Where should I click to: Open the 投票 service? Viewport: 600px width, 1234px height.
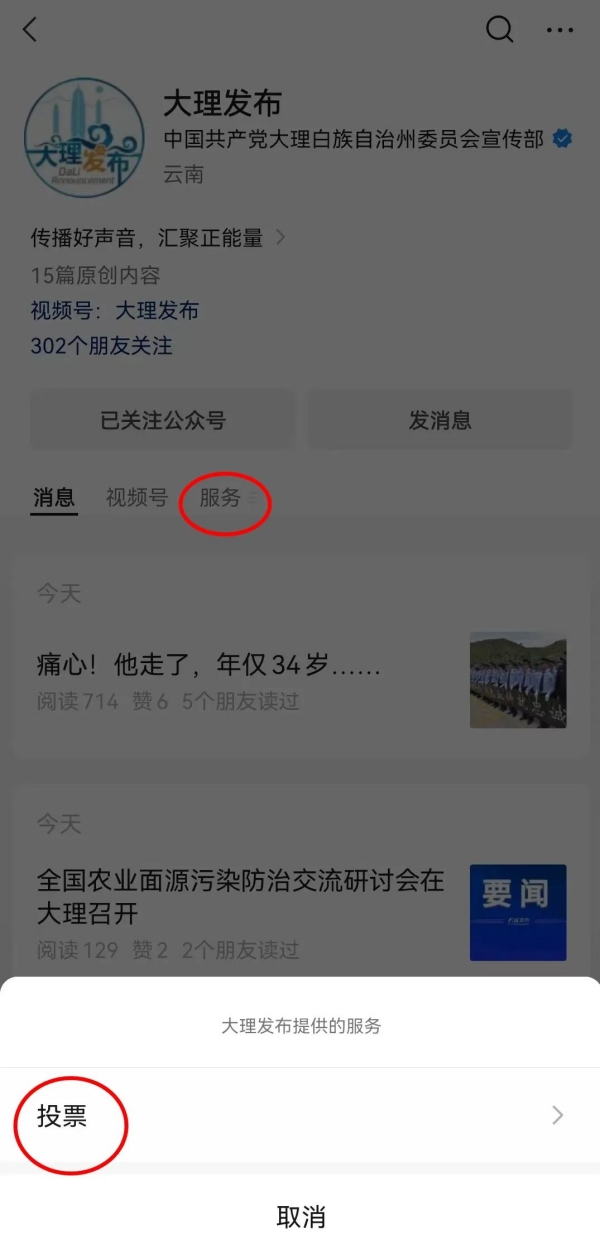coord(300,1116)
